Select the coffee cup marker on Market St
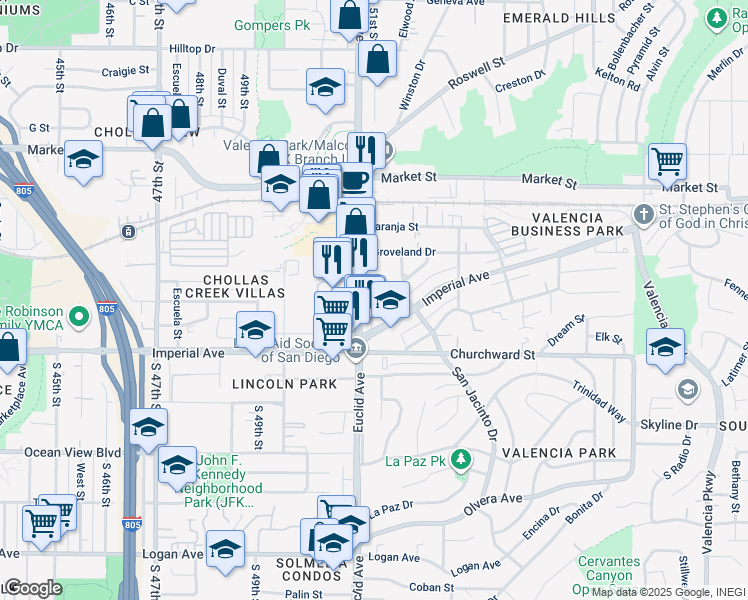This screenshot has height=600, width=748. coord(356,181)
